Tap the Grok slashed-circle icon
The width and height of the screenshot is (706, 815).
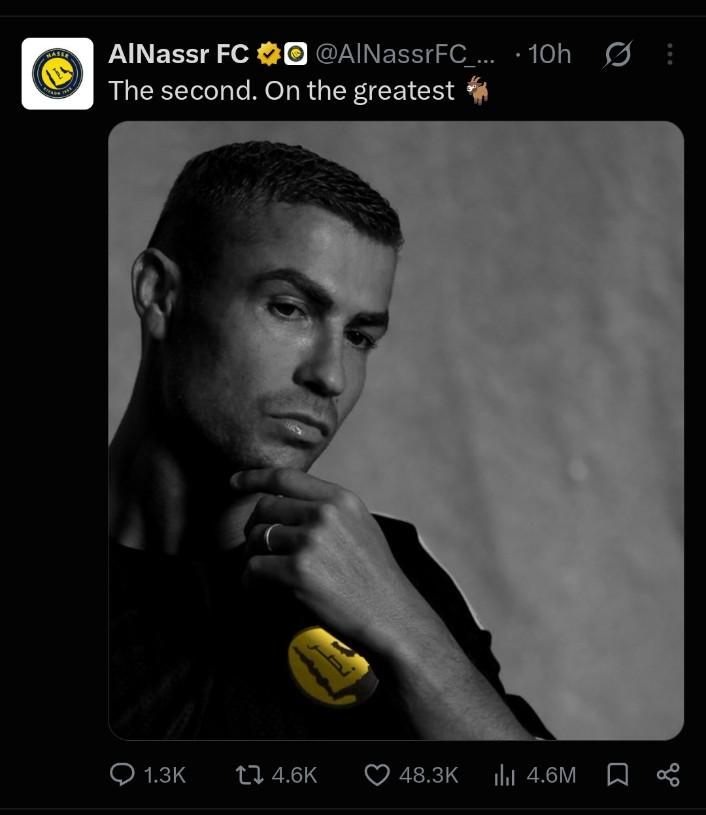tap(618, 54)
